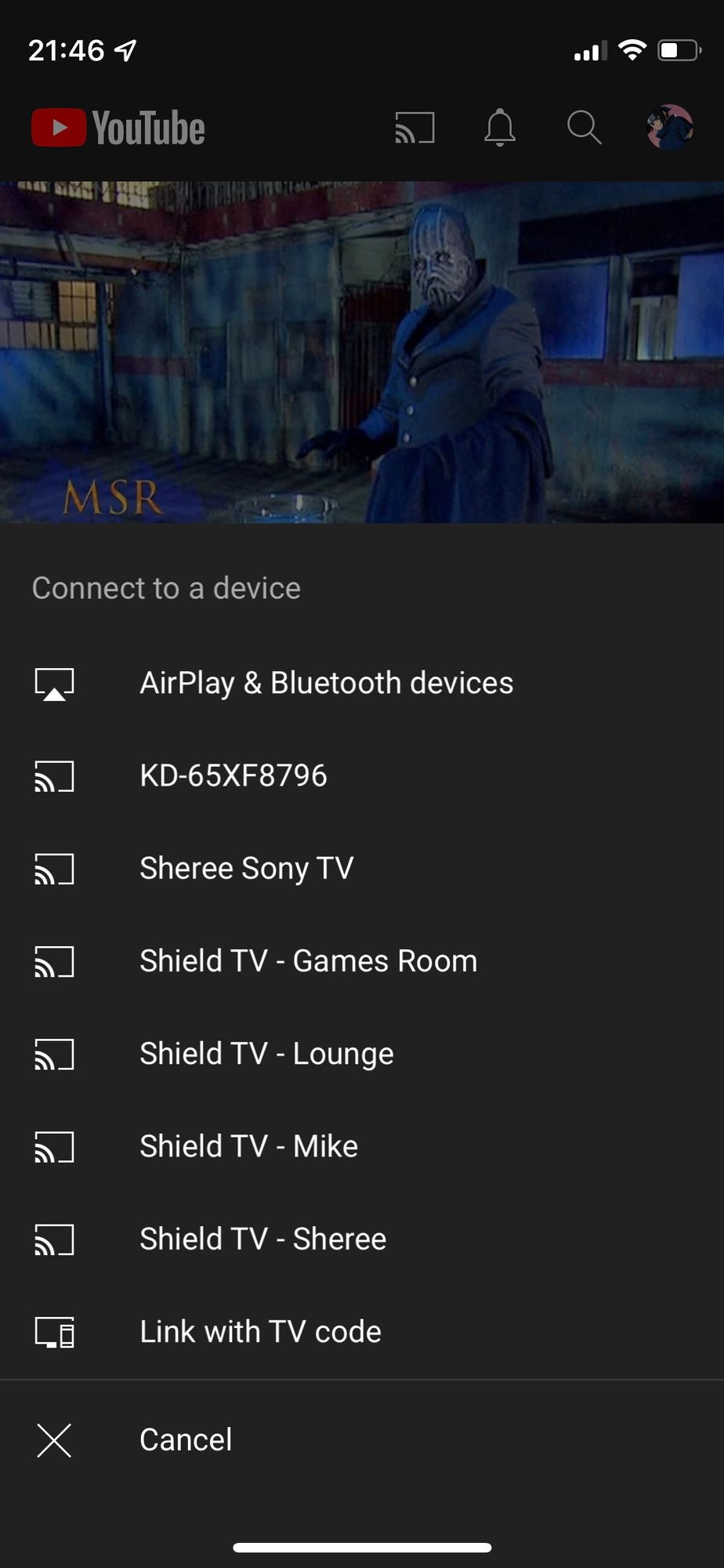
Task: Open Link with TV code
Action: click(x=260, y=1331)
